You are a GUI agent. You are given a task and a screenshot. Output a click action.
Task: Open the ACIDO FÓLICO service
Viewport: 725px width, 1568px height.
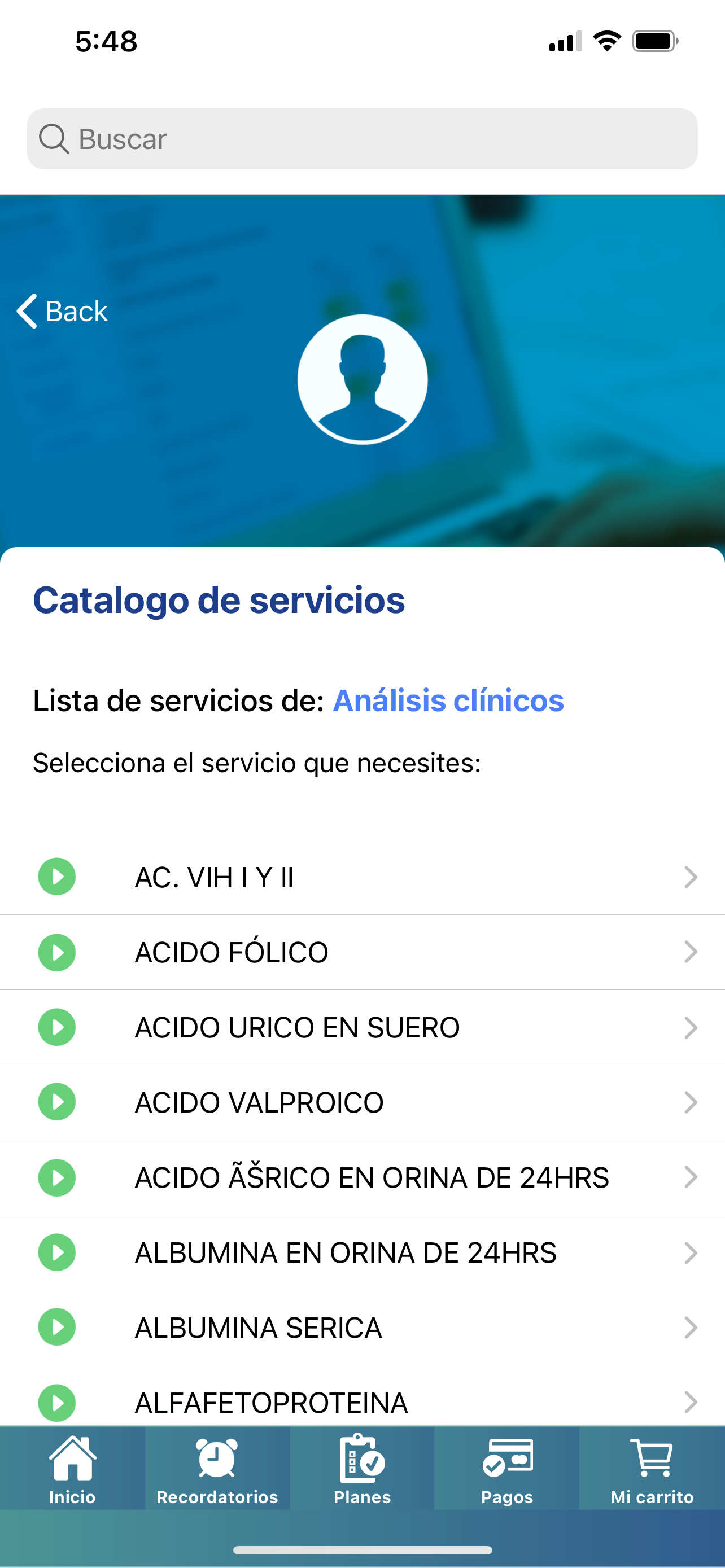362,952
